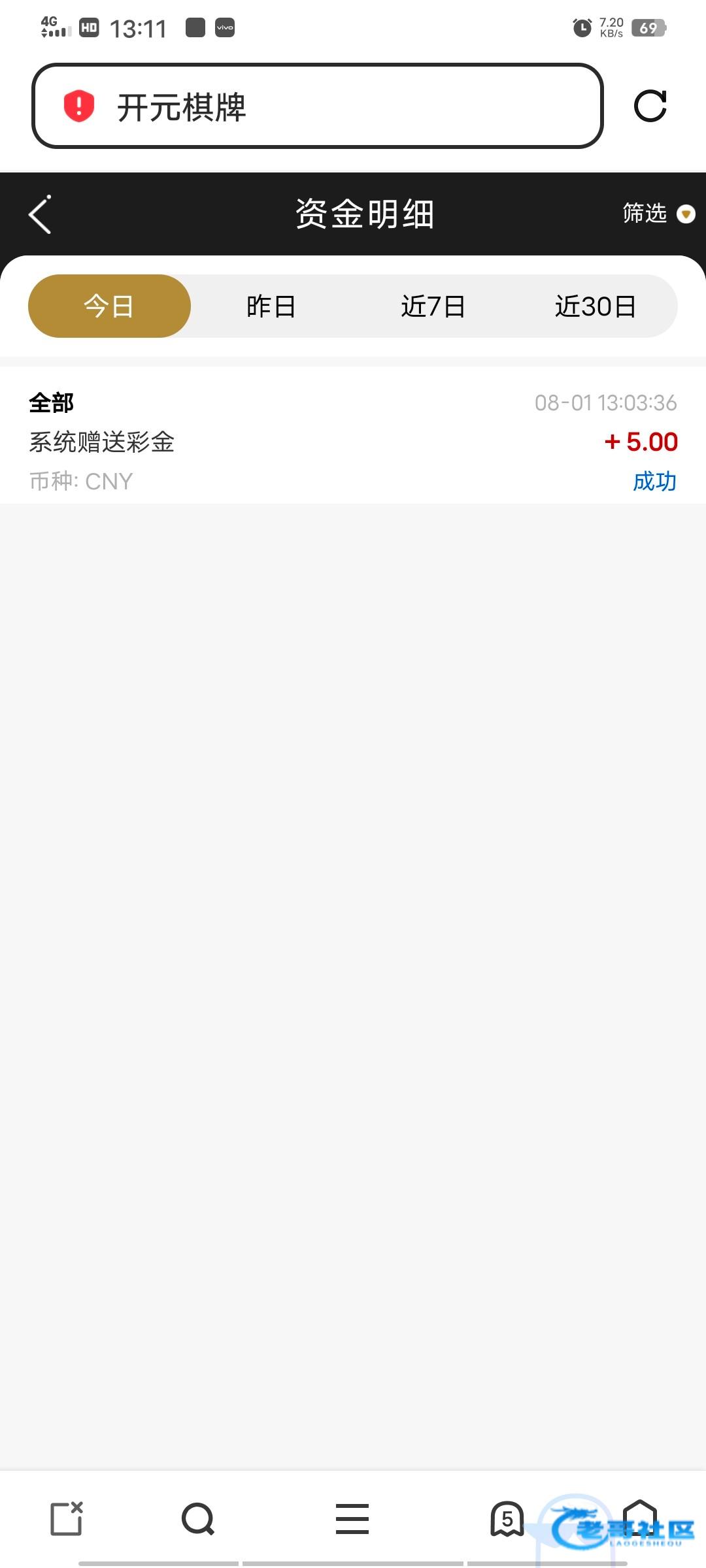Image resolution: width=706 pixels, height=1568 pixels.
Task: Open the 筛选 filter dropdown
Action: [x=657, y=214]
